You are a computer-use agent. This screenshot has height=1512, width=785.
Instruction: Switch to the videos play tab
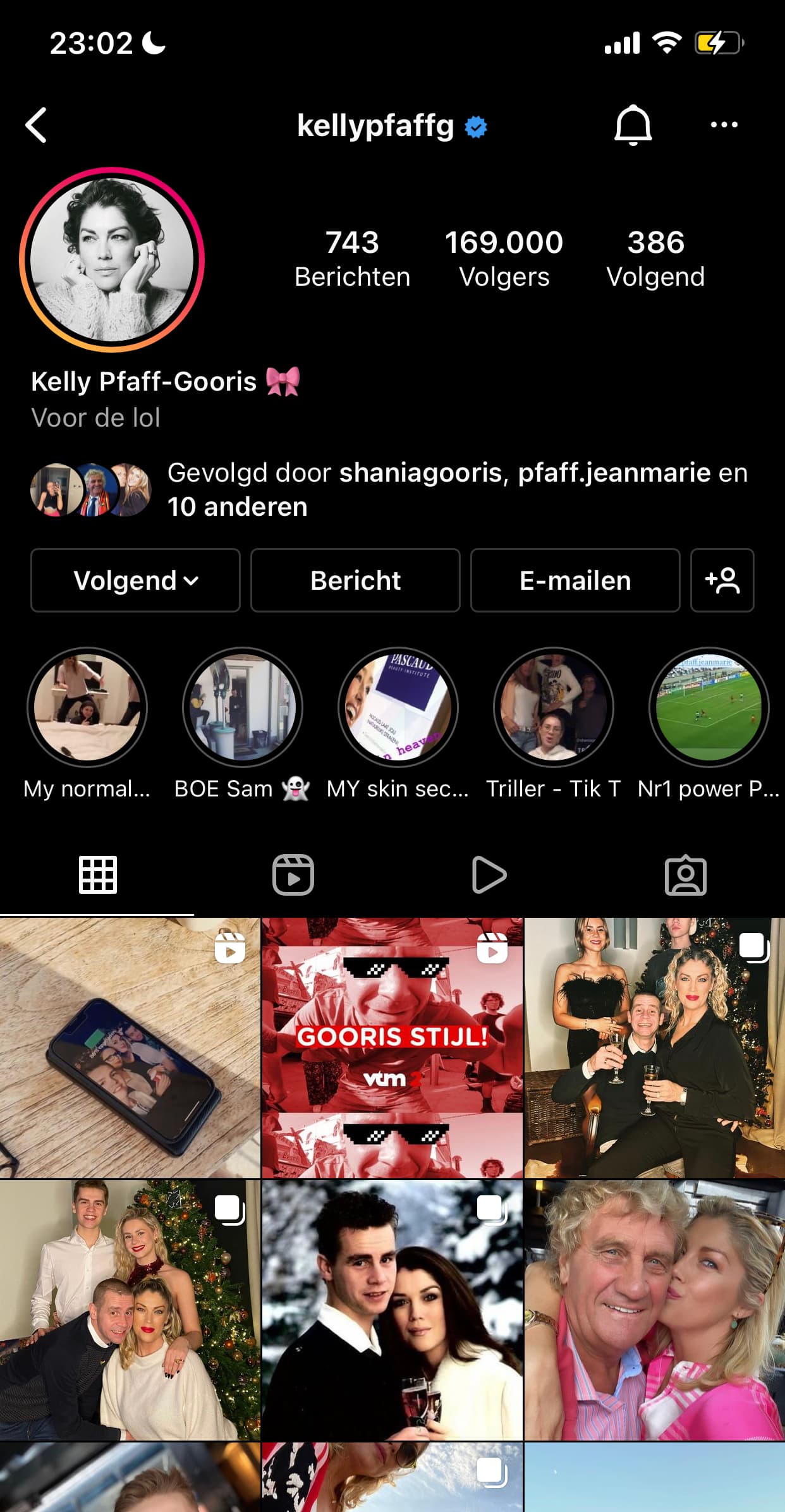[x=489, y=875]
